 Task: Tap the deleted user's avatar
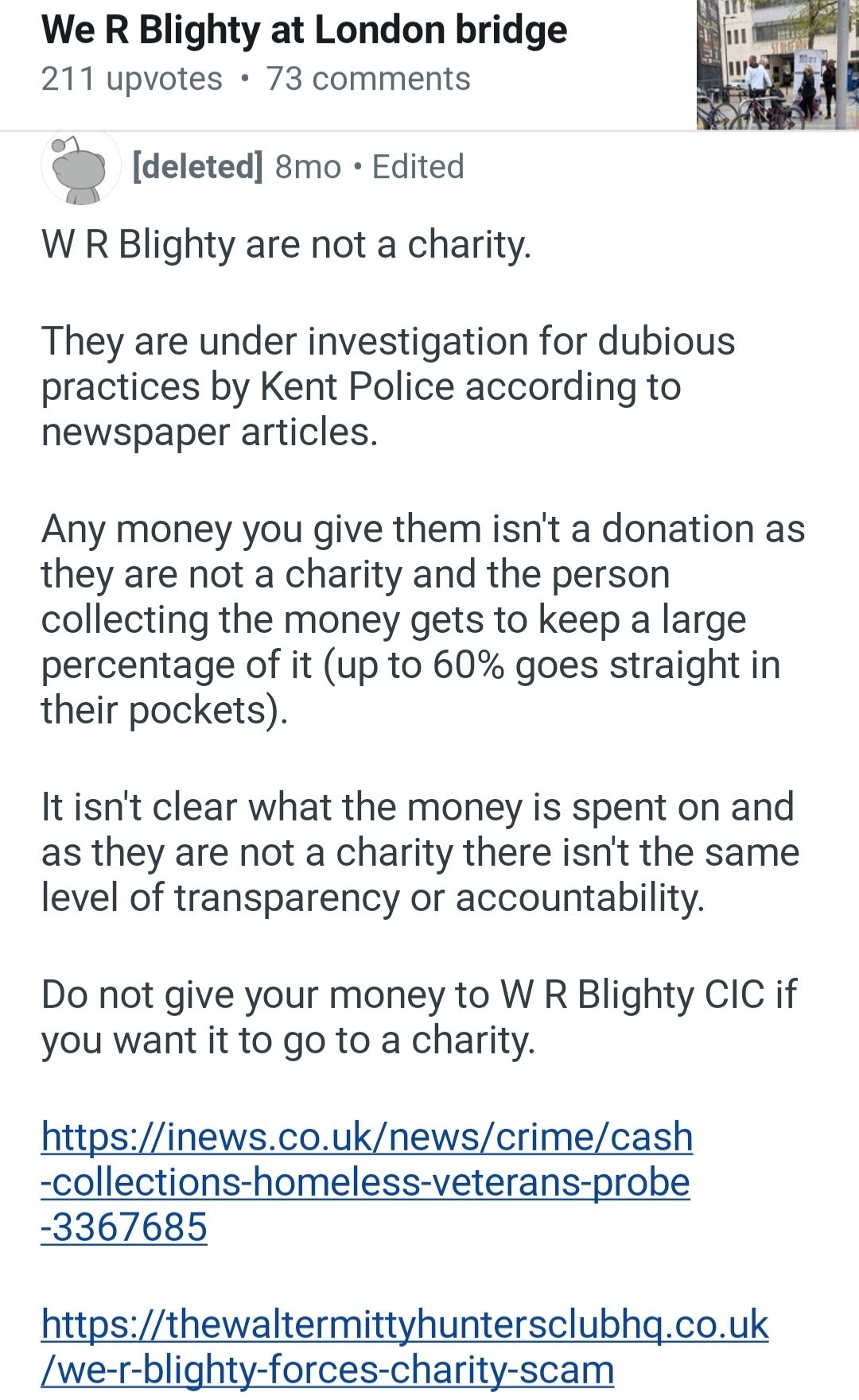click(x=80, y=169)
